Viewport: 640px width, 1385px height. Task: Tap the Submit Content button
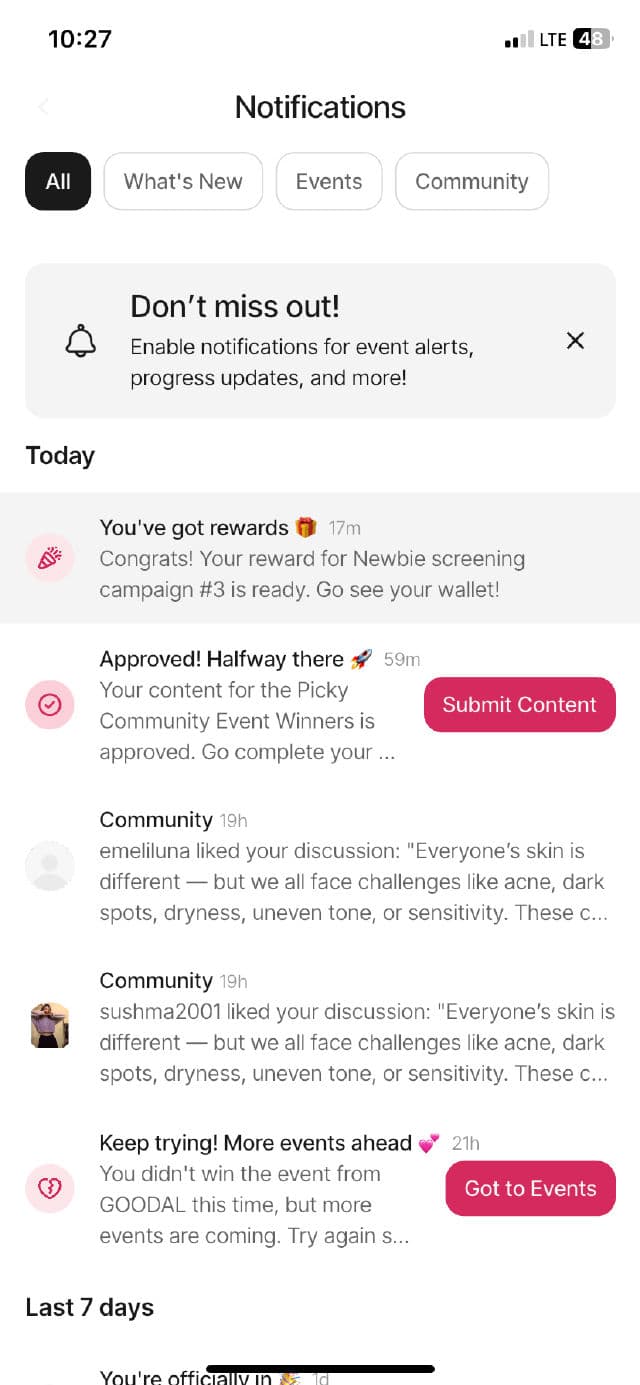coord(519,705)
